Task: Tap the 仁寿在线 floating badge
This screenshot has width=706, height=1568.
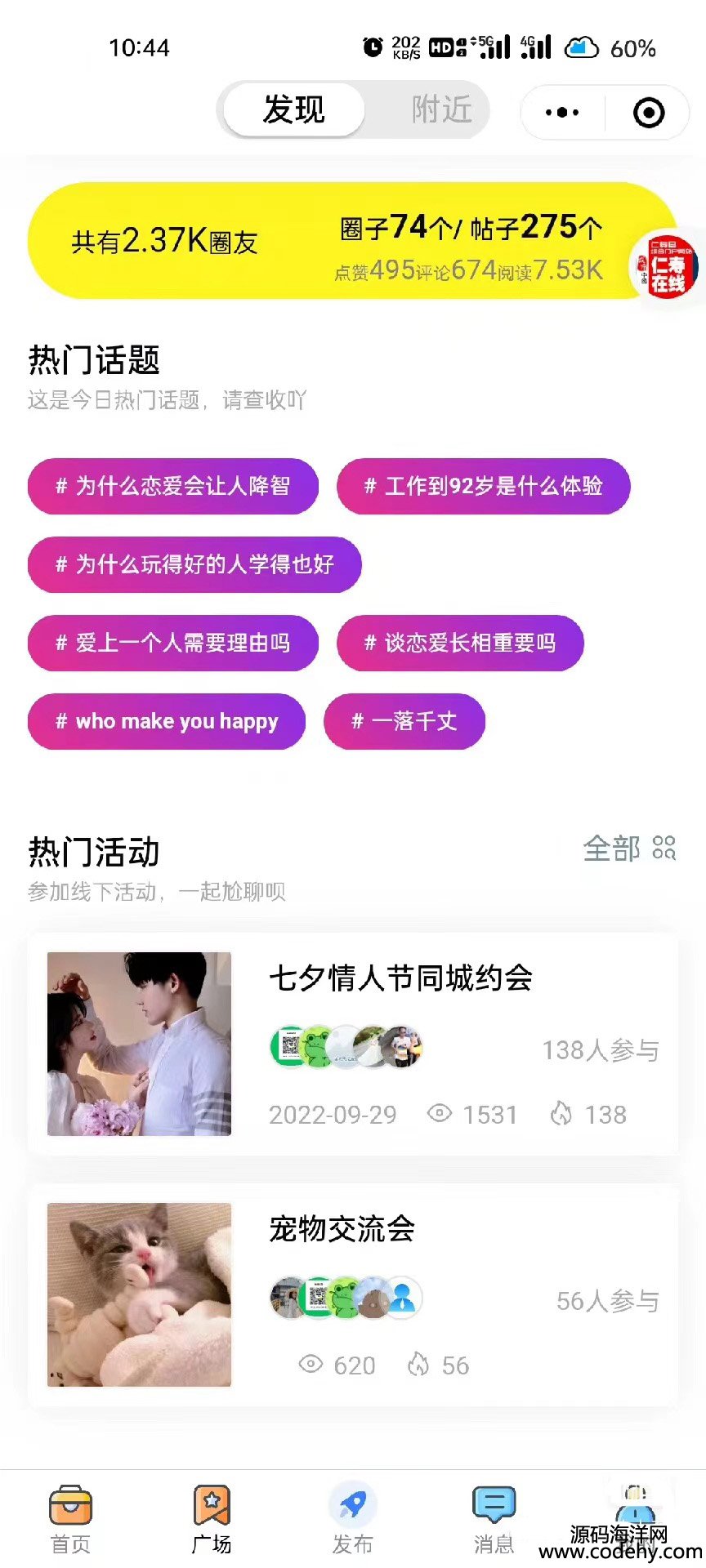Action: pyautogui.click(x=666, y=266)
